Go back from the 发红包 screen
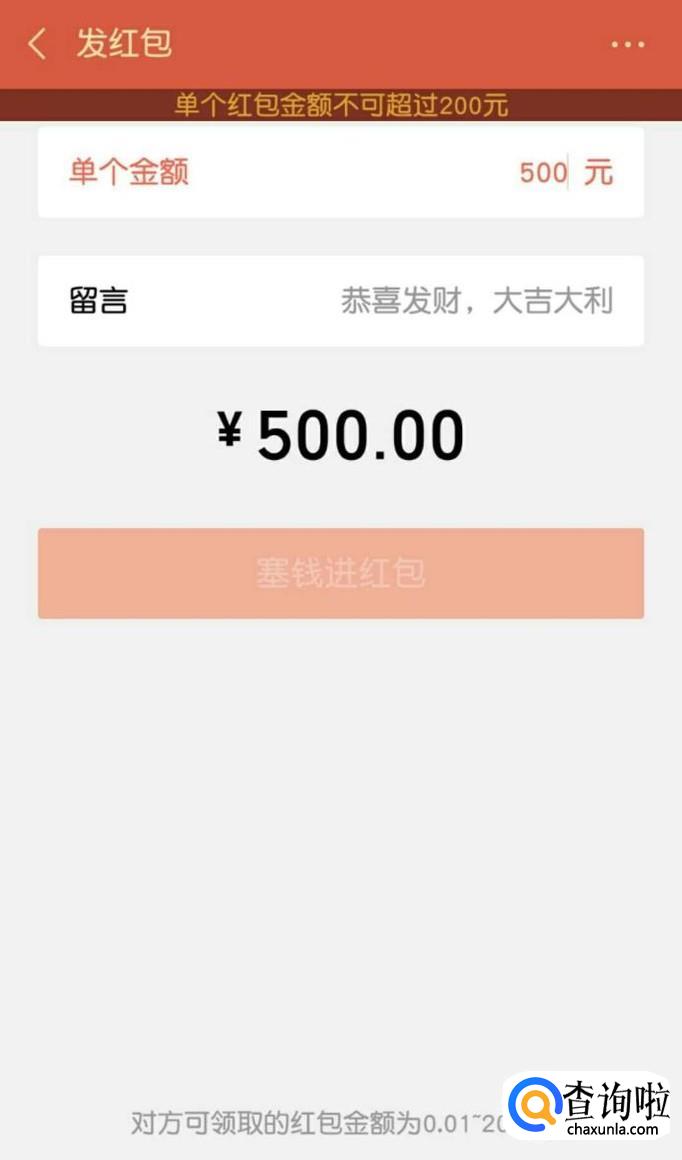The image size is (682, 1160). pyautogui.click(x=37, y=44)
